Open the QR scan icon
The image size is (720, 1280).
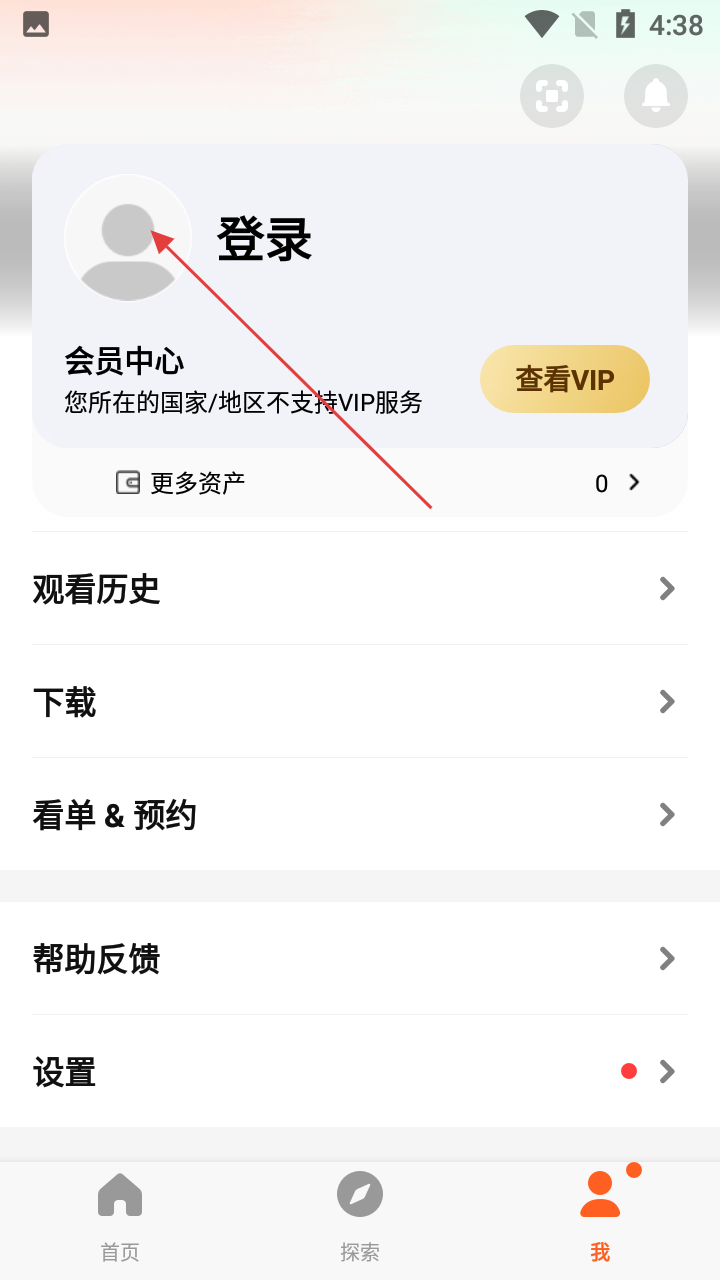pos(552,96)
